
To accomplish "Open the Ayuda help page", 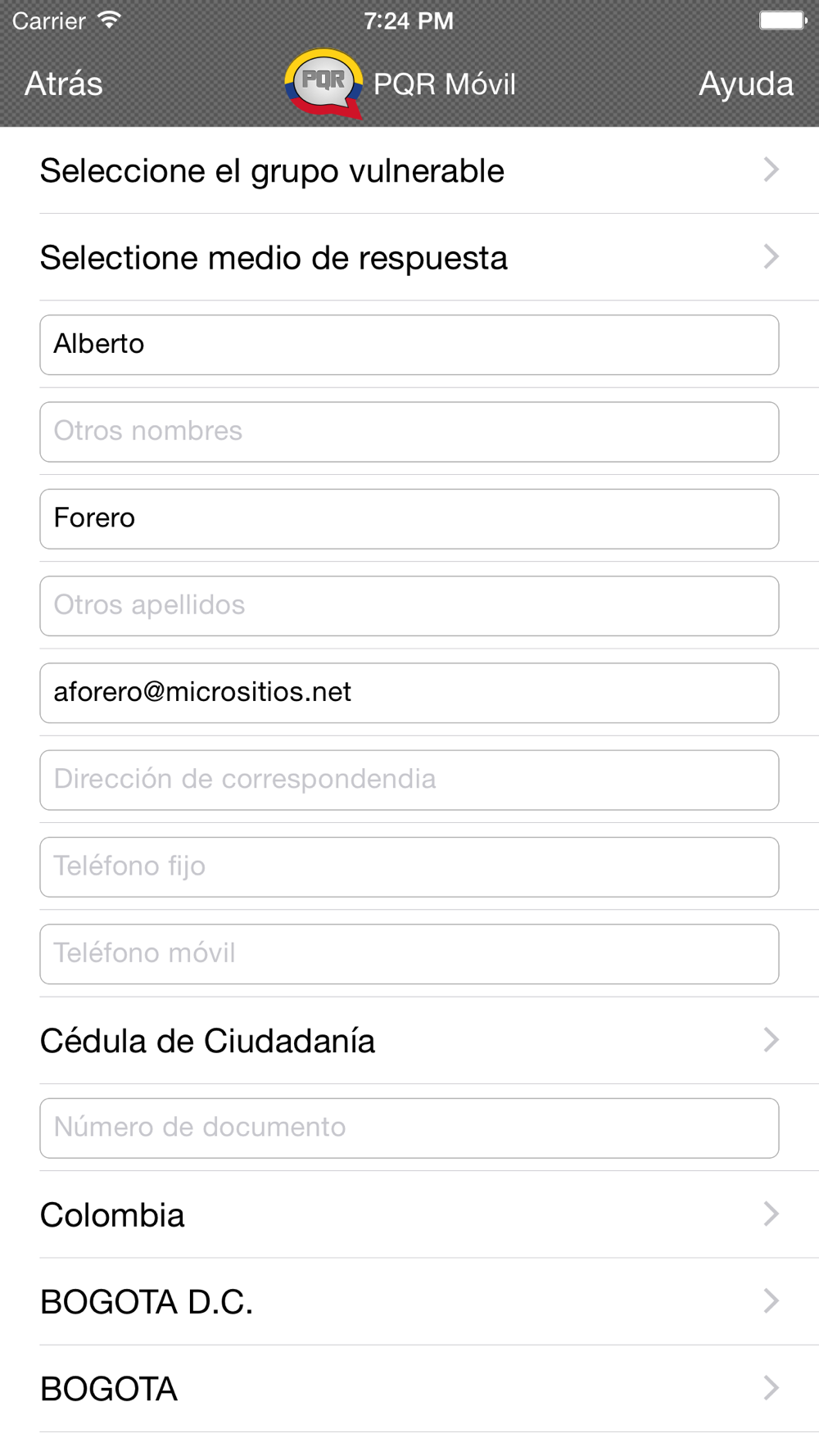I will (x=746, y=84).
